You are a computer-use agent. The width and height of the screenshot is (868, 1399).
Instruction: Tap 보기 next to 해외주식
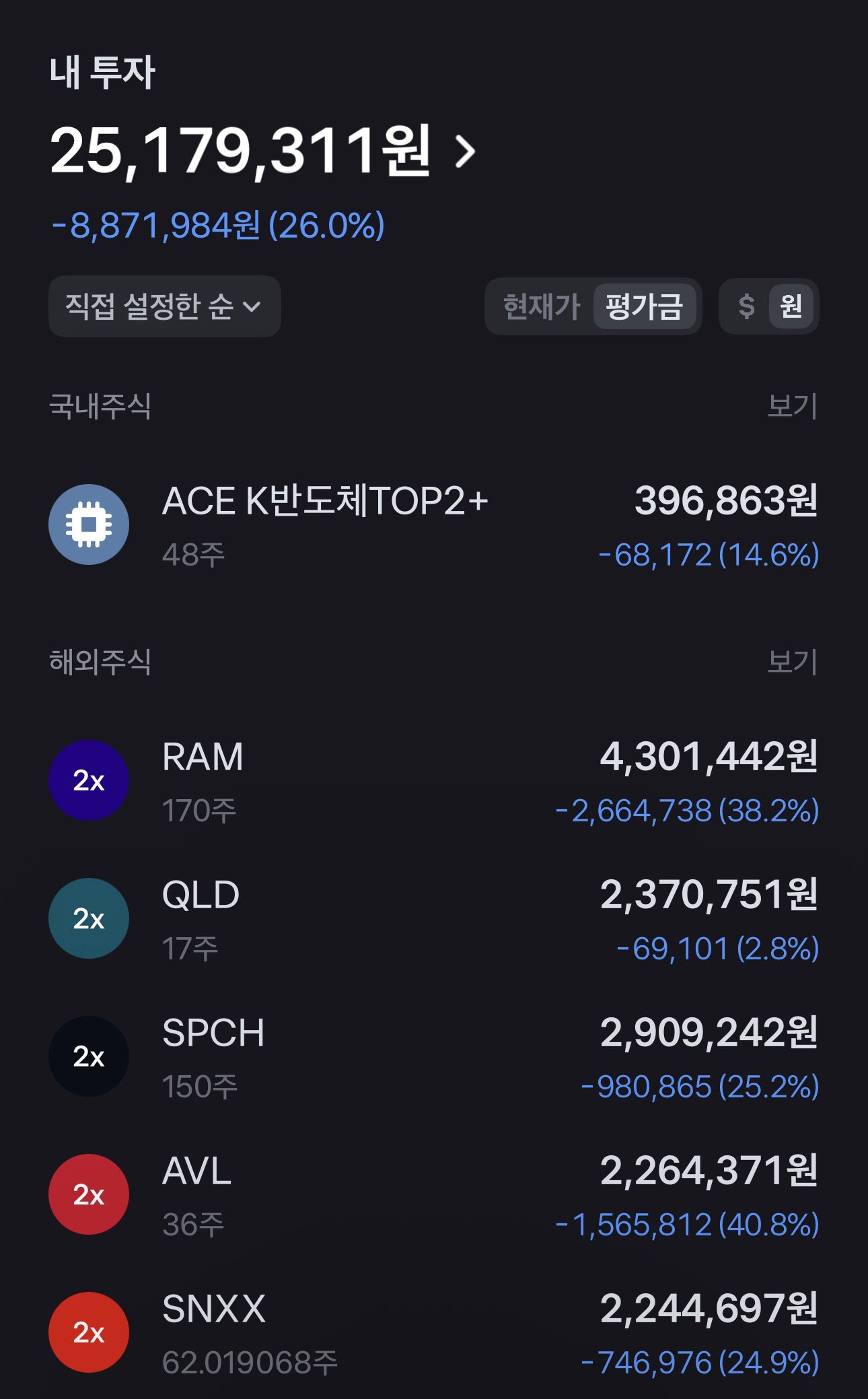click(793, 662)
